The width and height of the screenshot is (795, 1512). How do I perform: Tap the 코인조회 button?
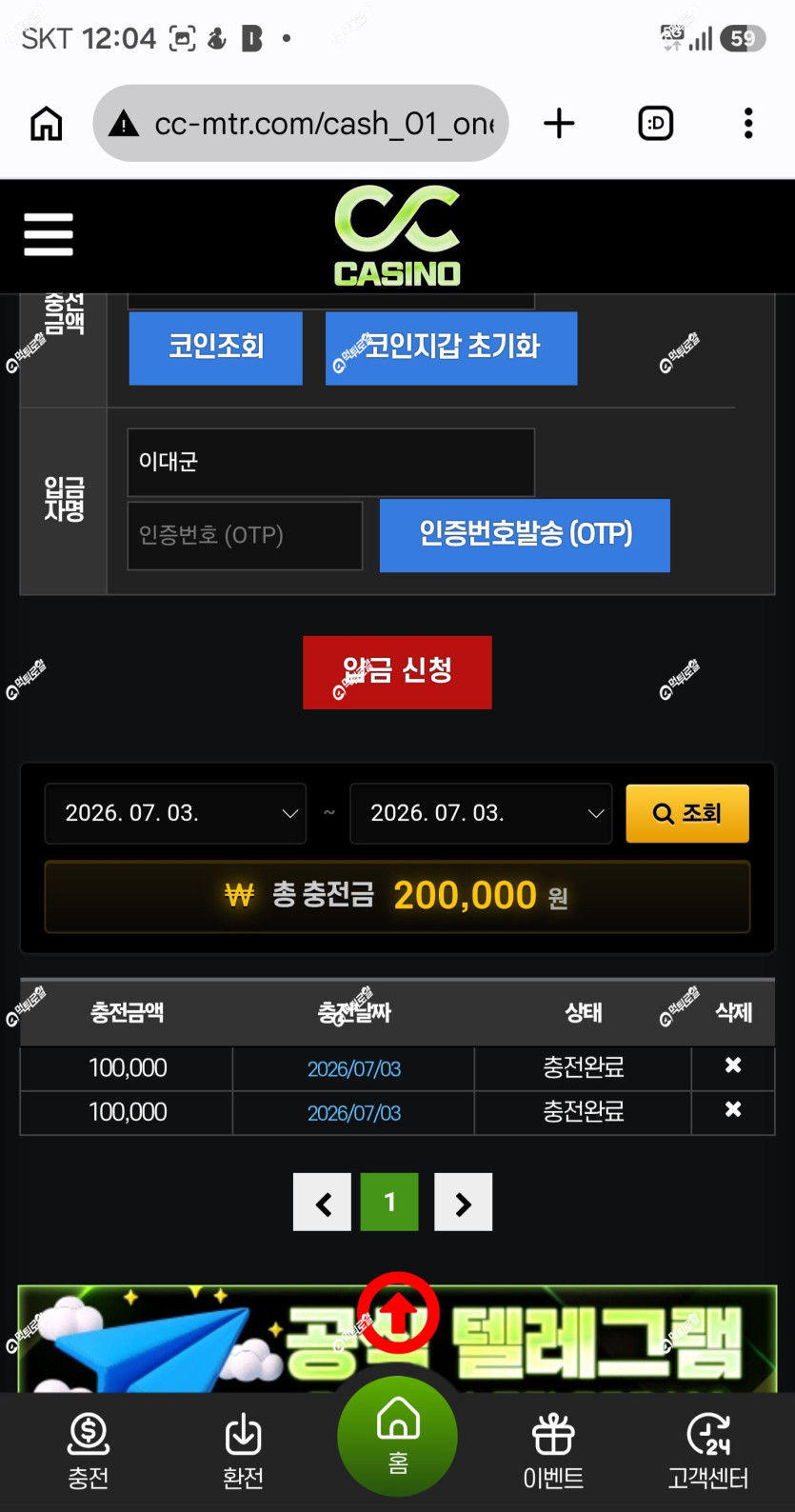[216, 348]
